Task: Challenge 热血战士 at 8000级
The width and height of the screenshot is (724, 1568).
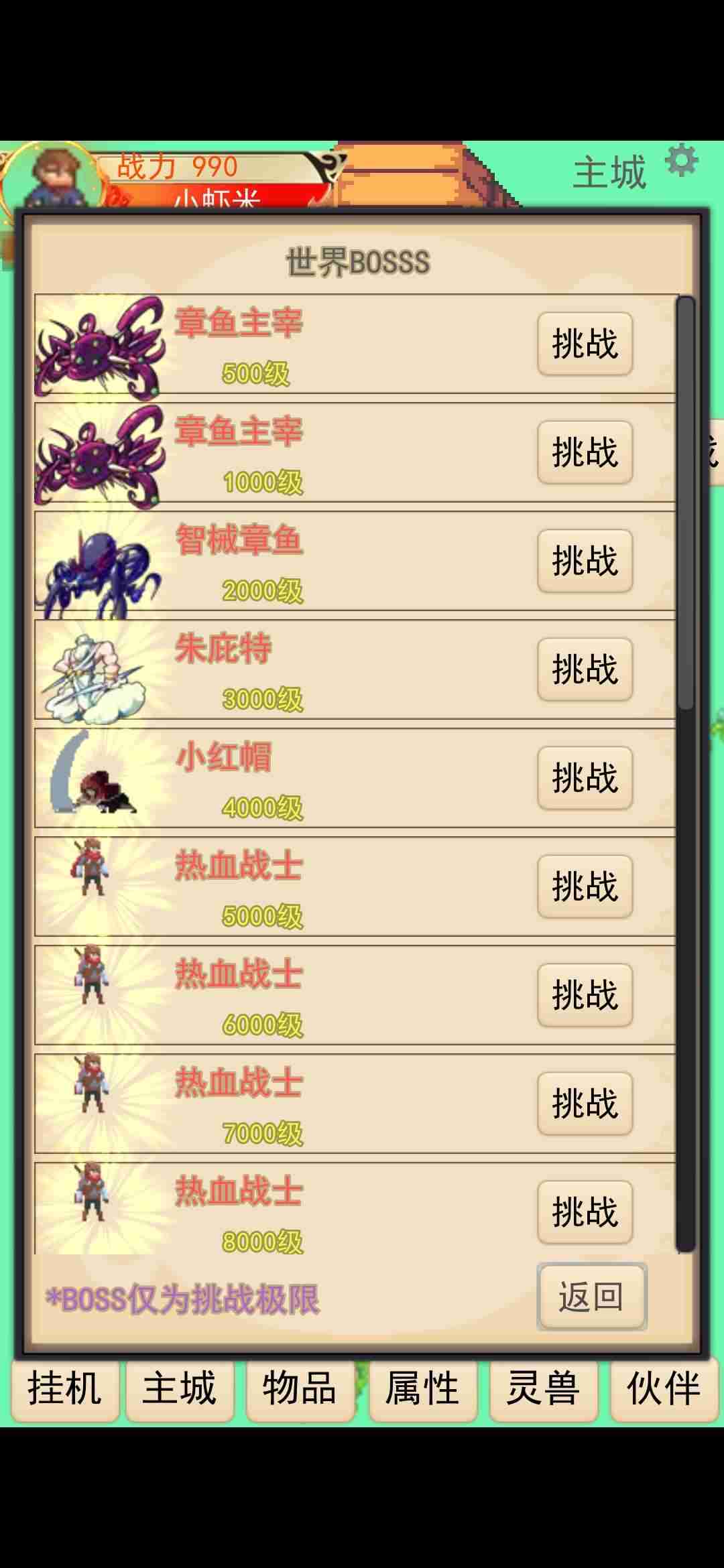Action: point(585,1212)
